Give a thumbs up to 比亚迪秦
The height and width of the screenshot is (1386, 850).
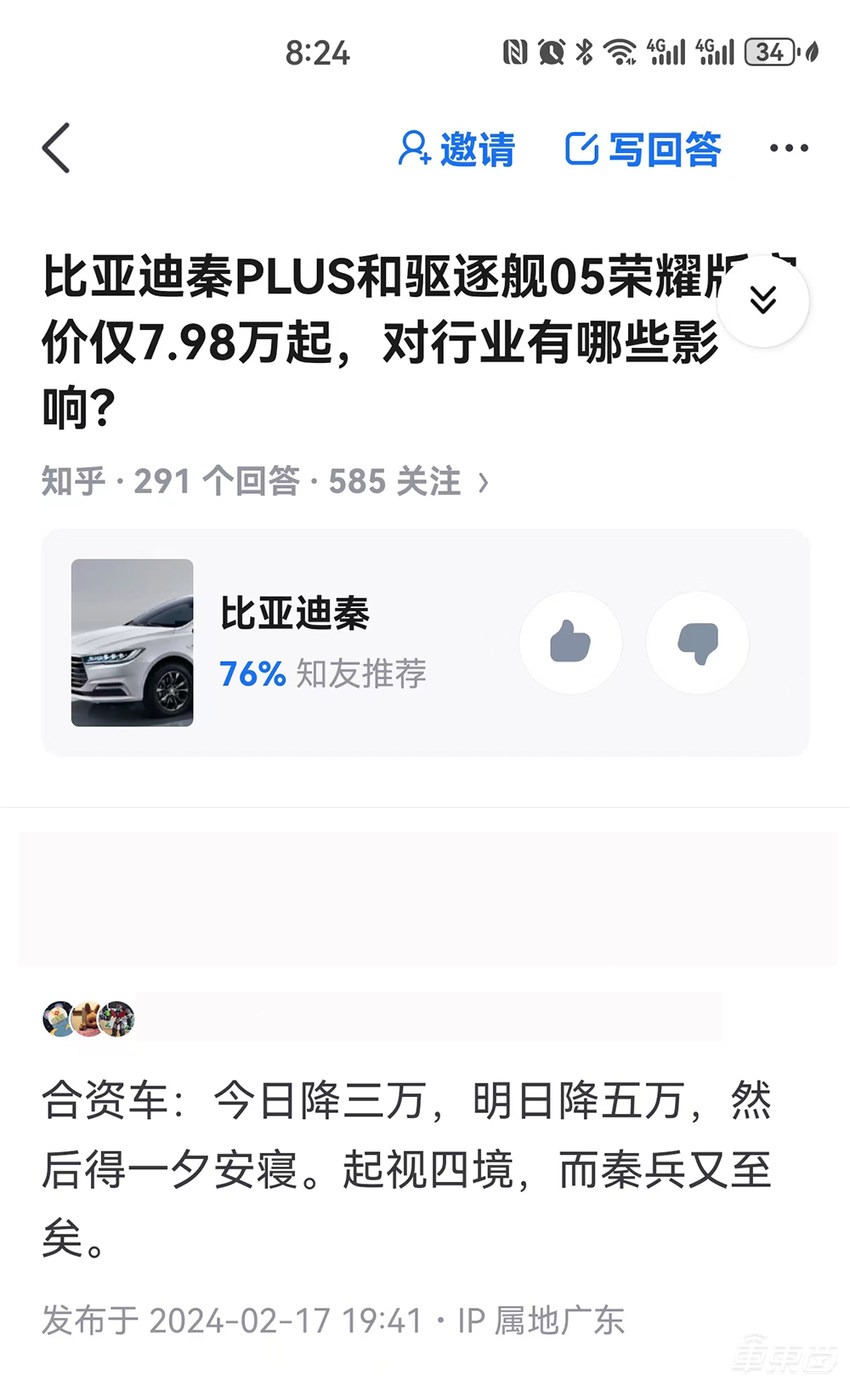[571, 643]
